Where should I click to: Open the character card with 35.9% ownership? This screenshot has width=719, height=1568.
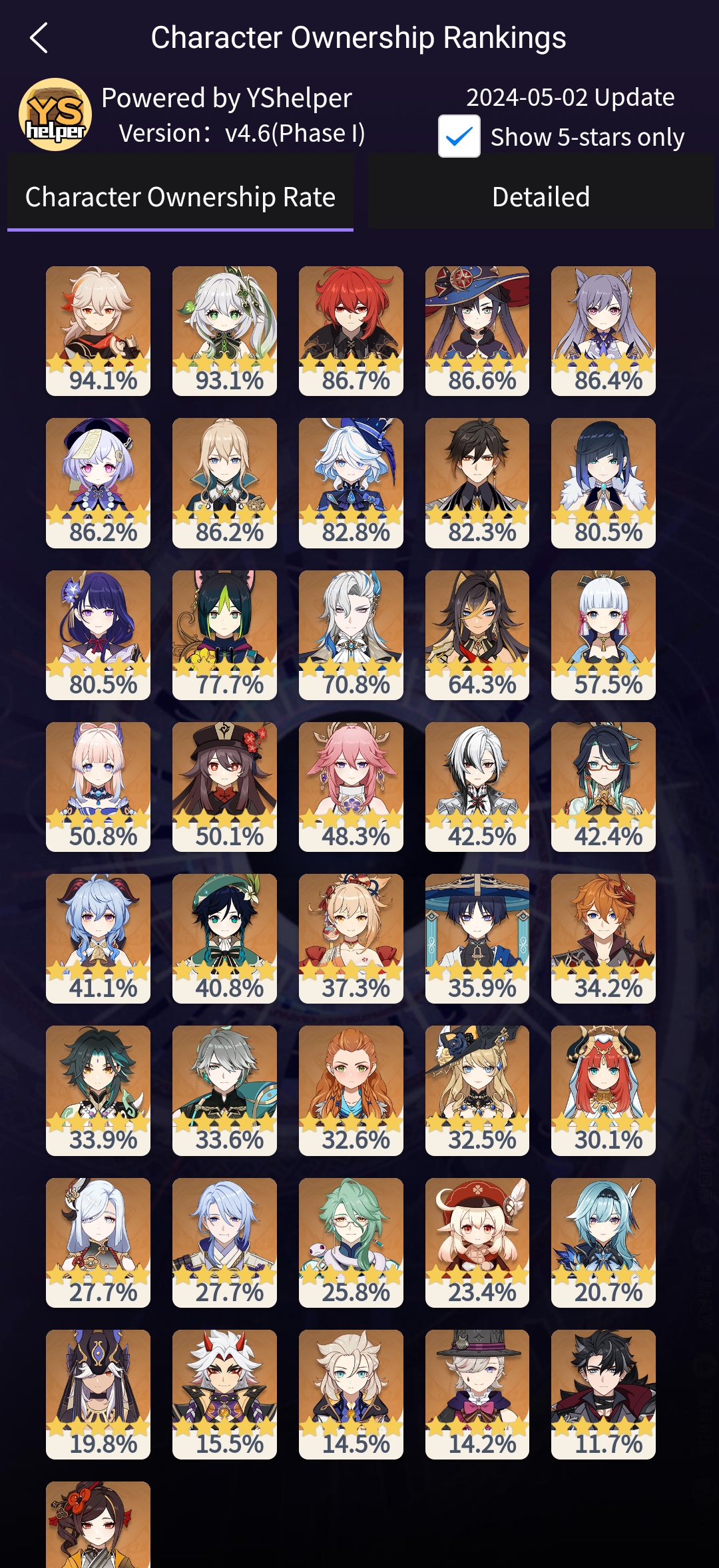tap(477, 938)
